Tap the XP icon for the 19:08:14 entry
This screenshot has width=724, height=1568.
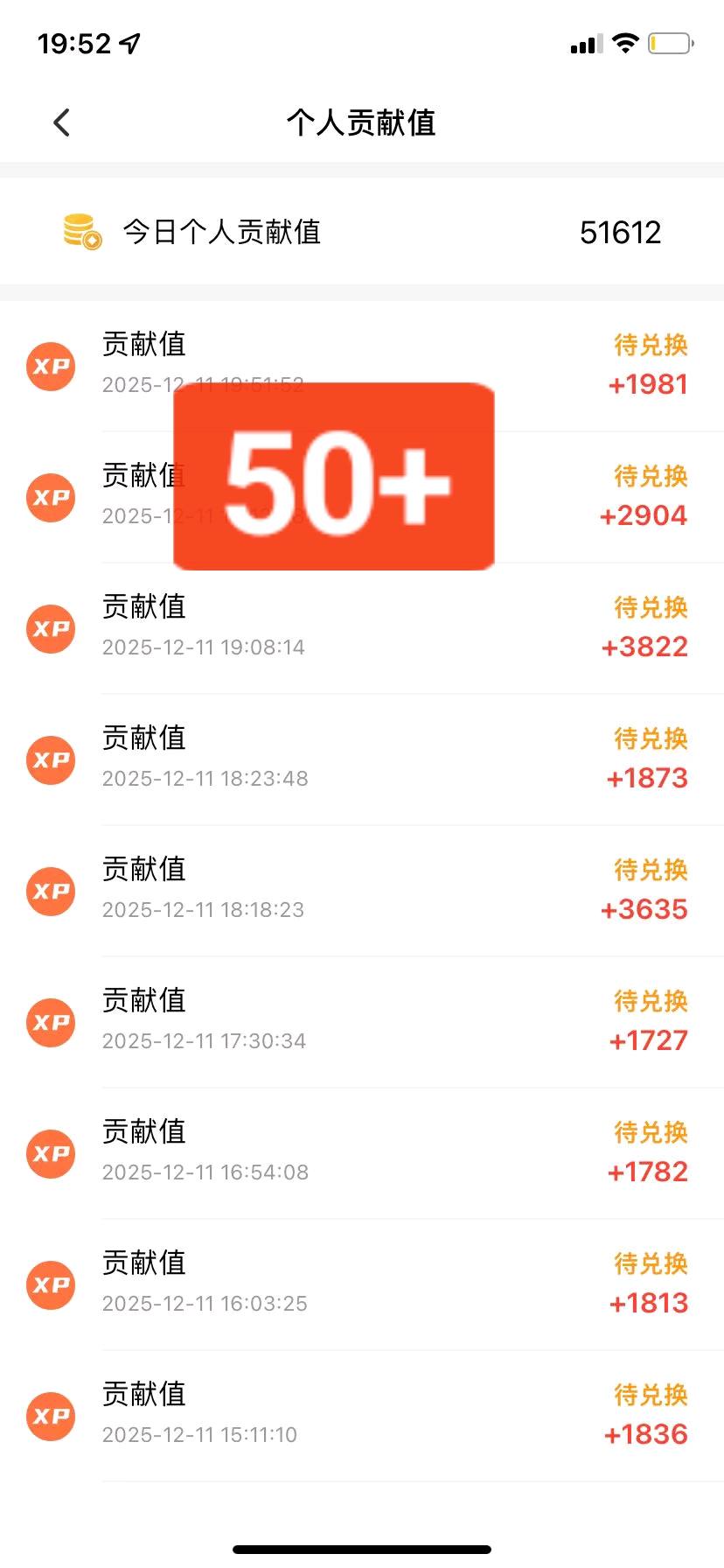[x=50, y=629]
